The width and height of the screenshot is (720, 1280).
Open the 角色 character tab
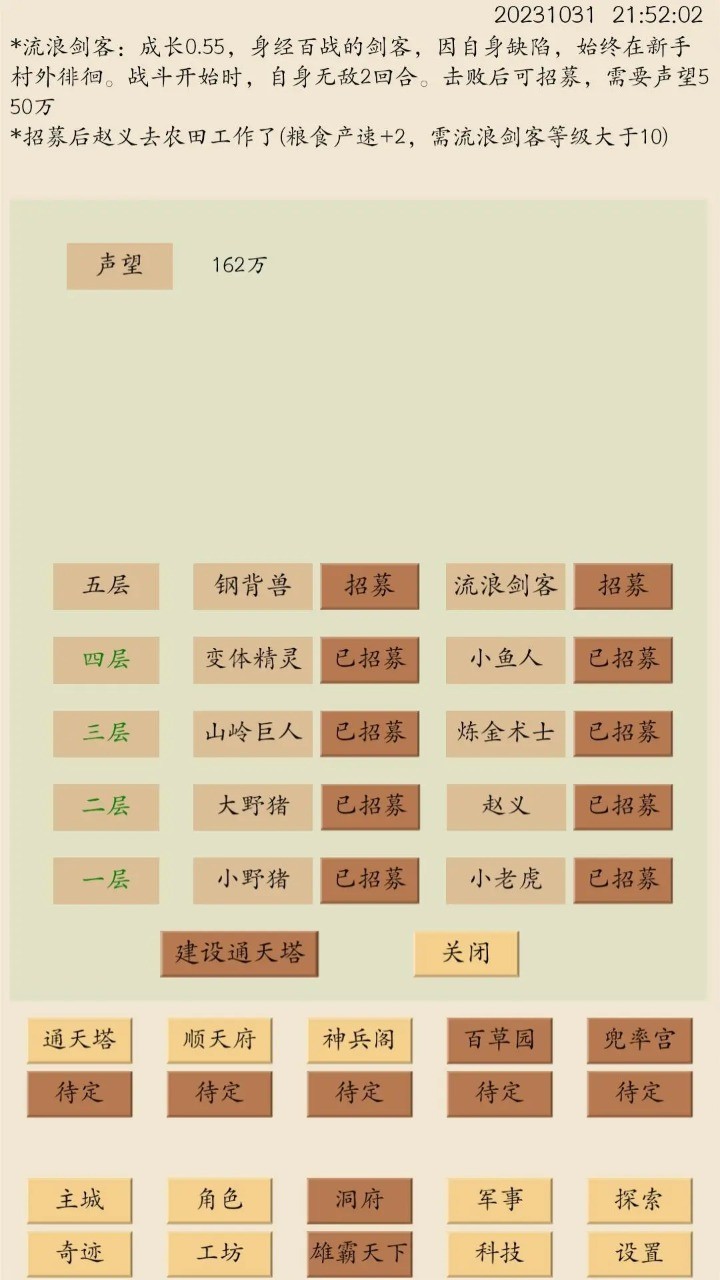219,1200
